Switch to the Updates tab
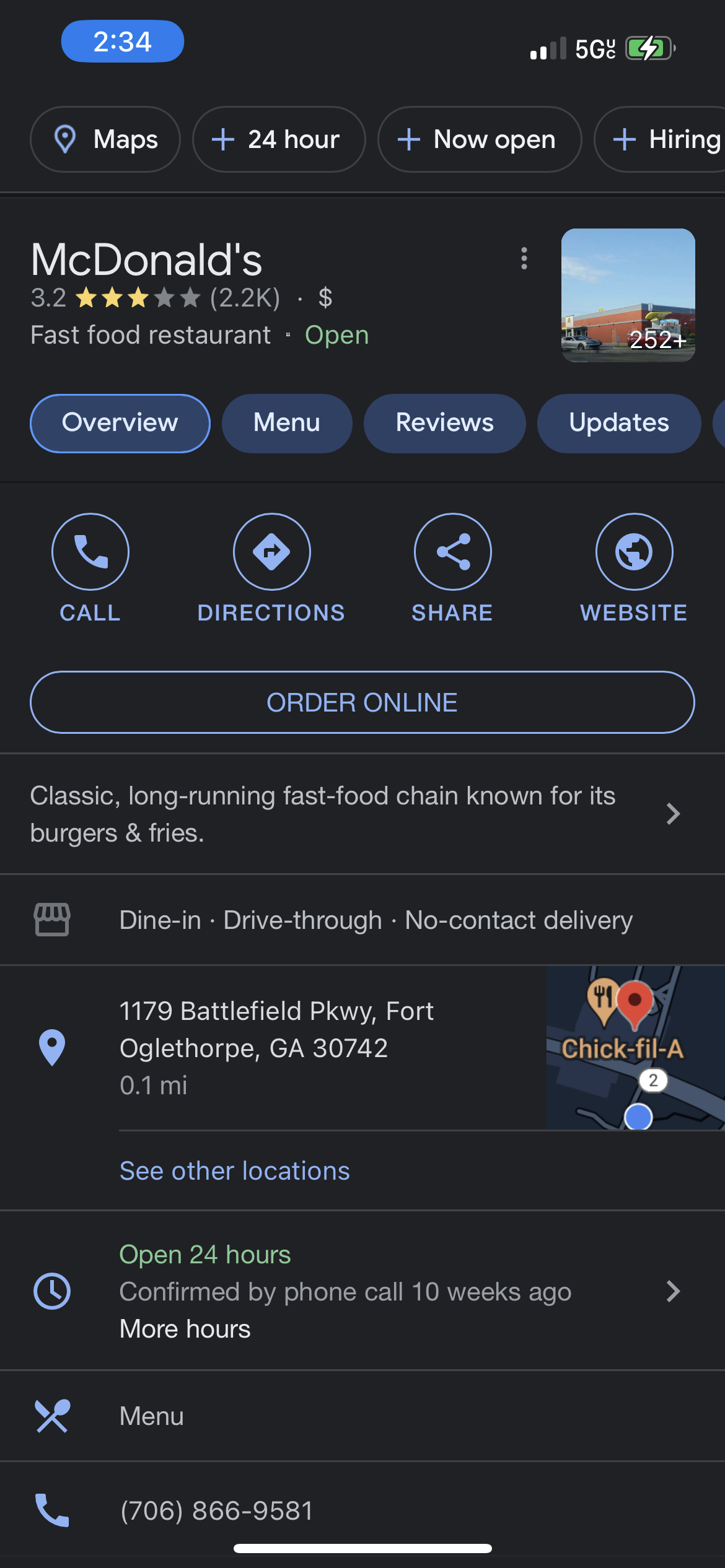The height and width of the screenshot is (1568, 725). pos(618,423)
